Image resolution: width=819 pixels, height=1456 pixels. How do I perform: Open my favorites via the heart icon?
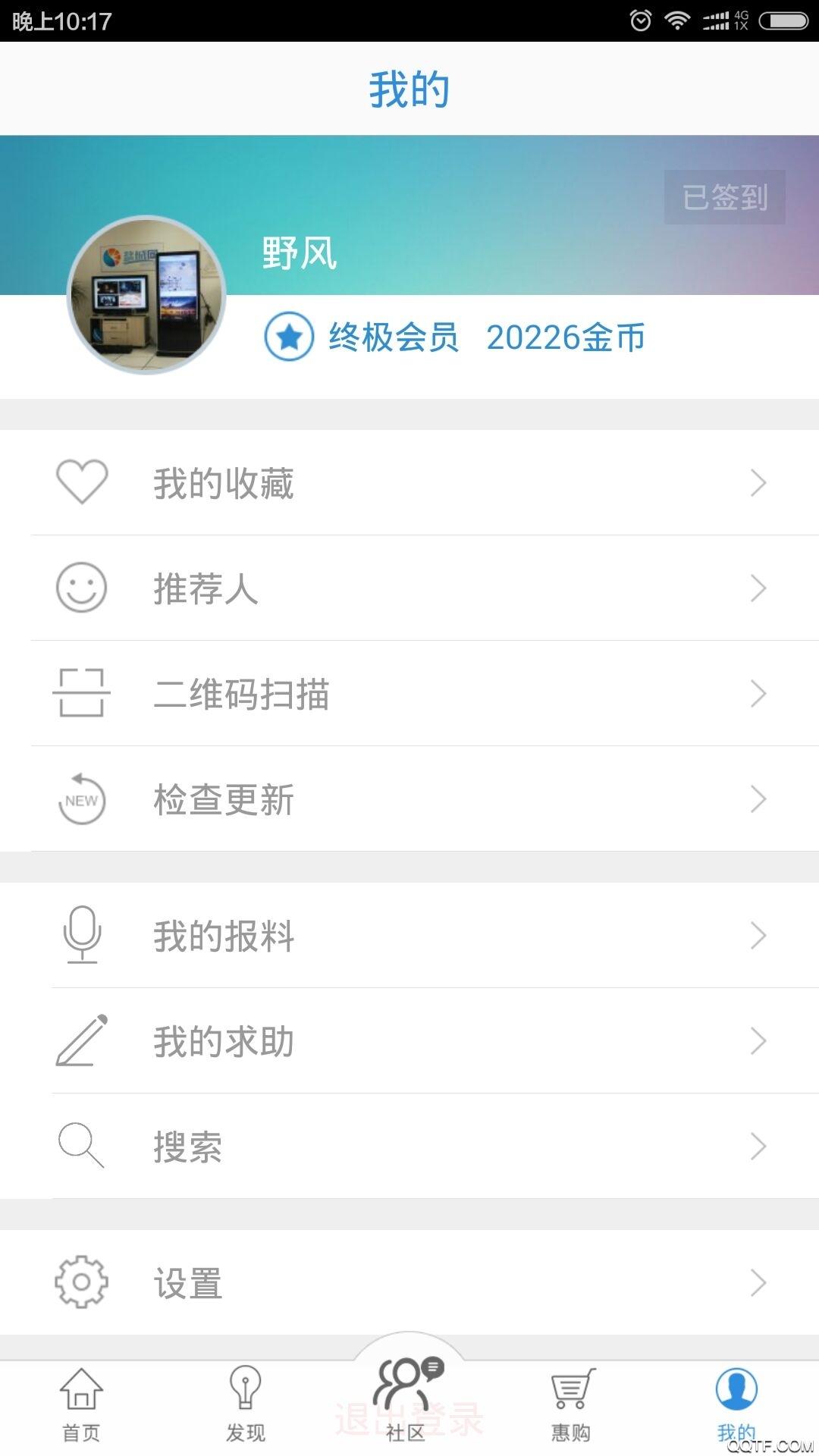click(x=82, y=482)
